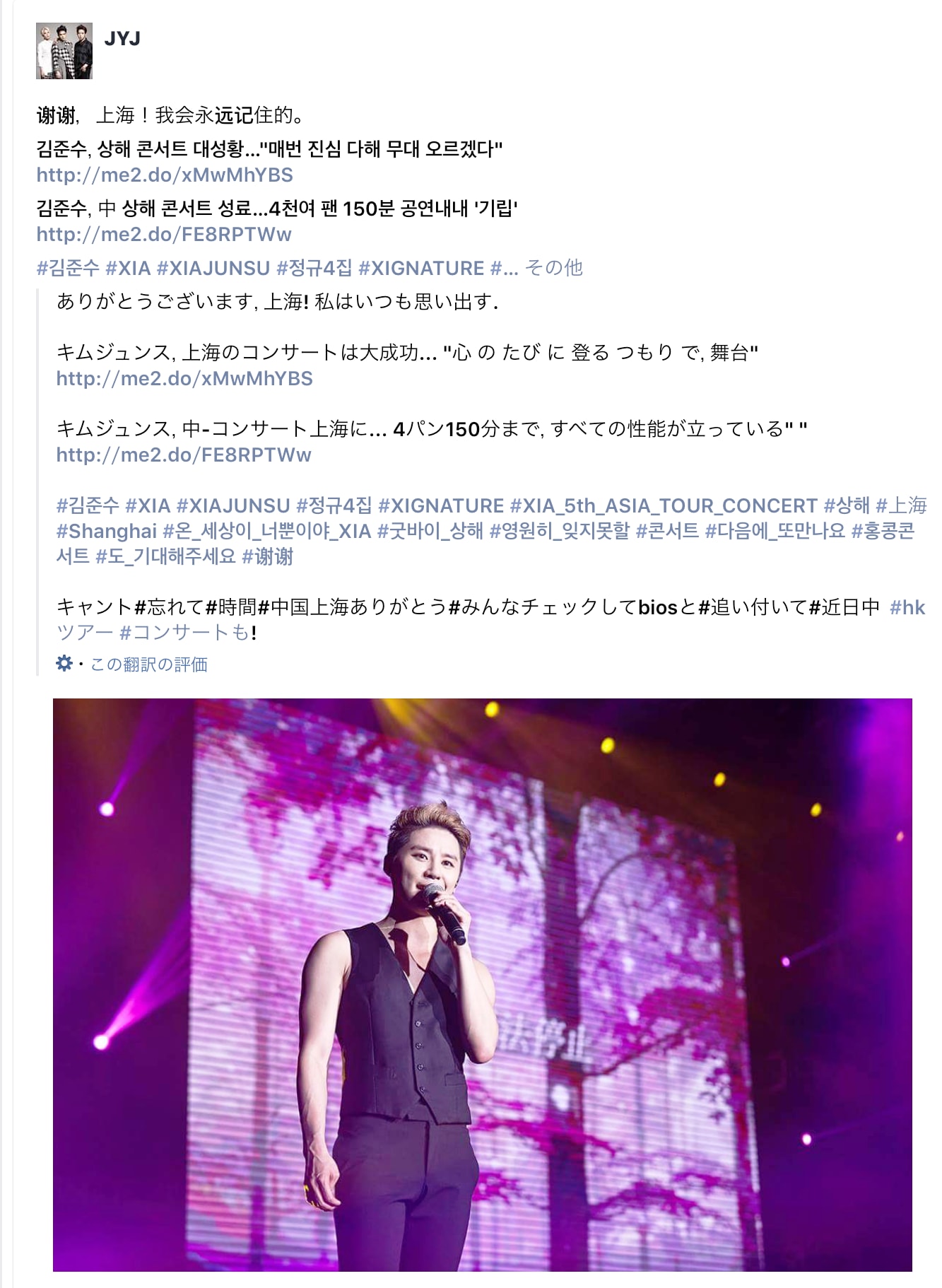Open the JYJ profile picture
Screen dimensions: 942x1288
point(64,51)
